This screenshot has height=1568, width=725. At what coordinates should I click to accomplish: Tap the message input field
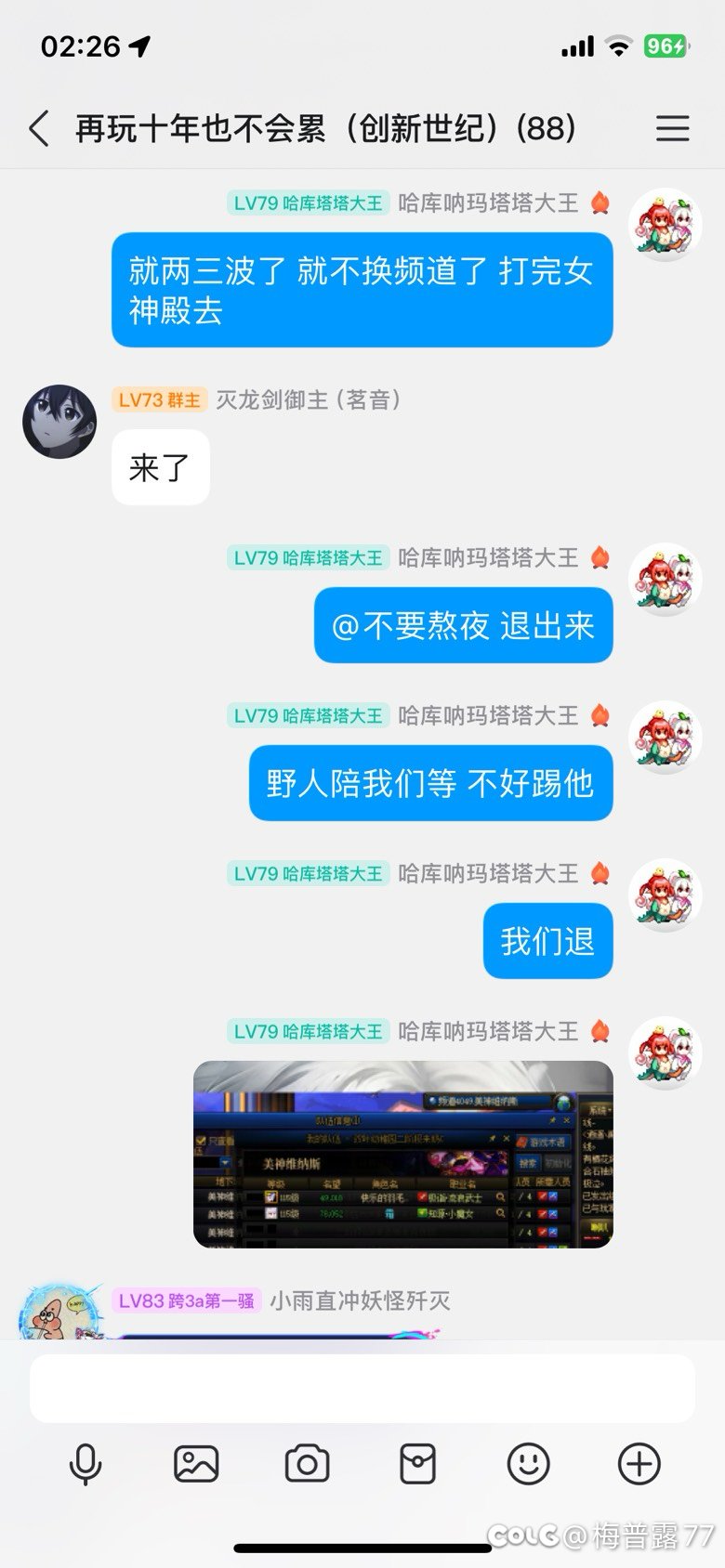[362, 1388]
